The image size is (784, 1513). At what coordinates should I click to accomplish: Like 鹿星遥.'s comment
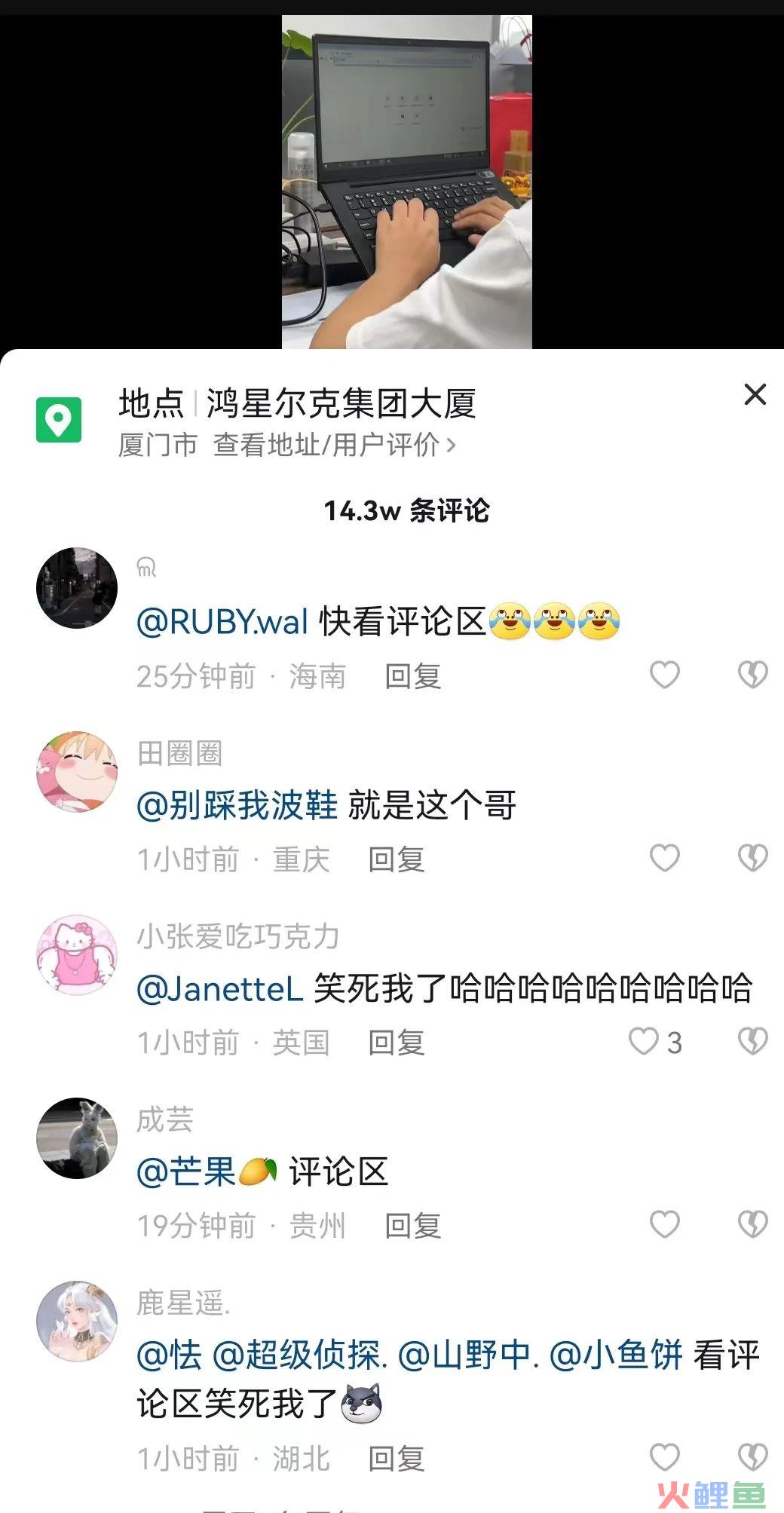(664, 1457)
